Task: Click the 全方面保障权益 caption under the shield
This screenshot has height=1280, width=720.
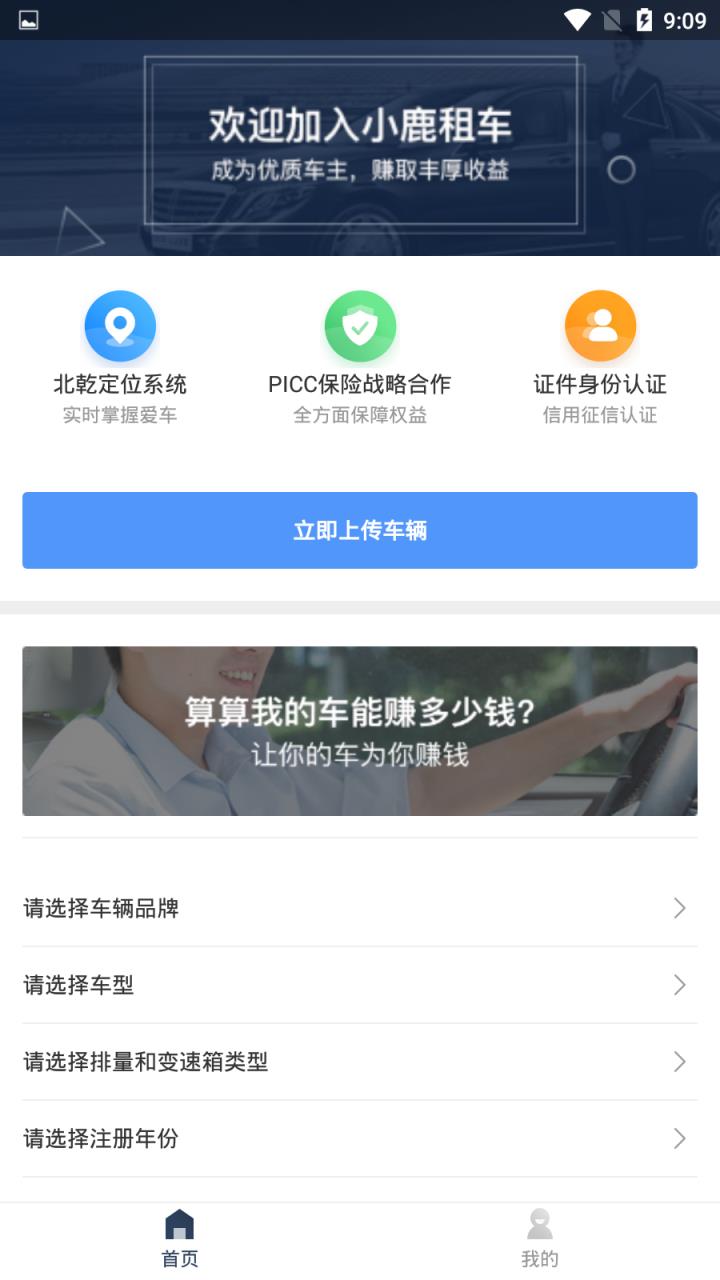Action: (x=360, y=414)
